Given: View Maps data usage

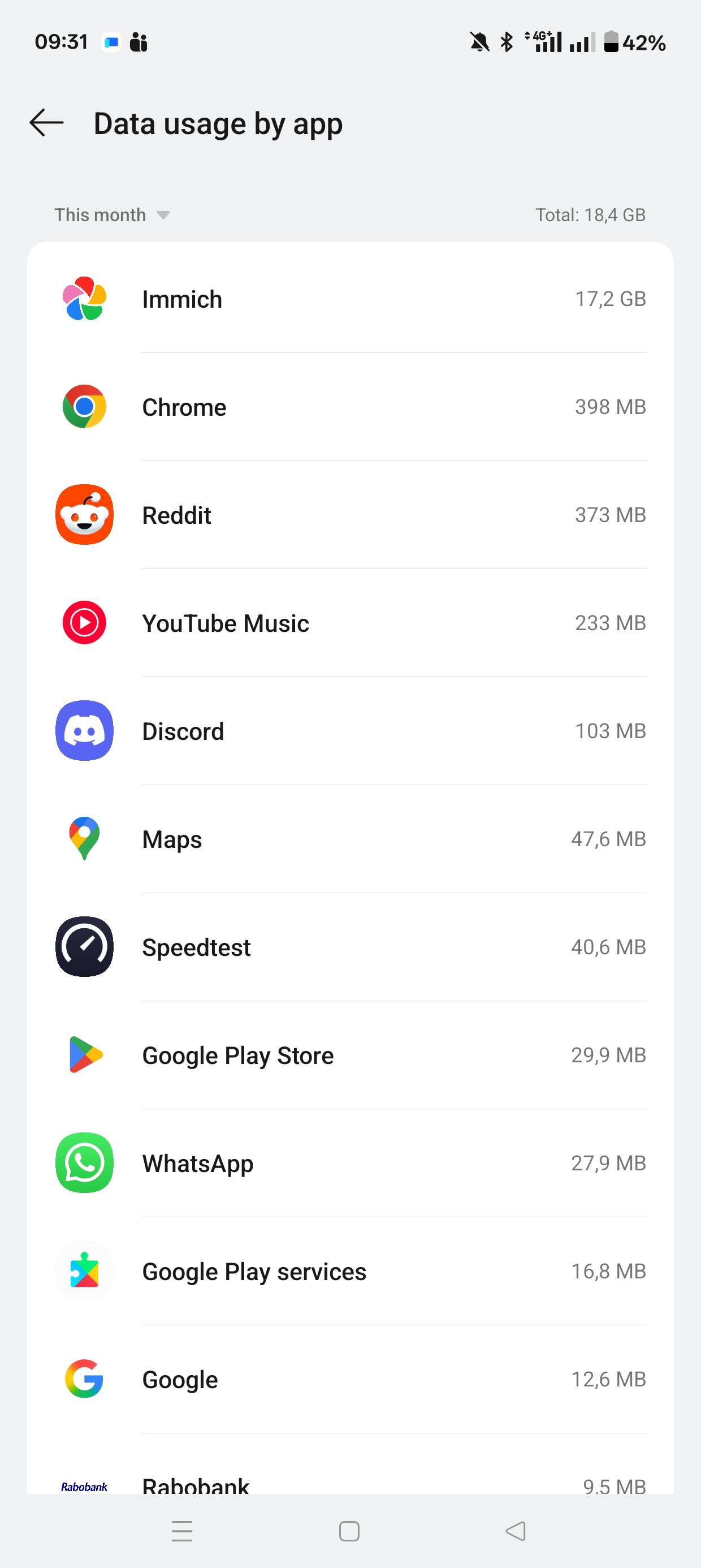Looking at the screenshot, I should click(350, 839).
